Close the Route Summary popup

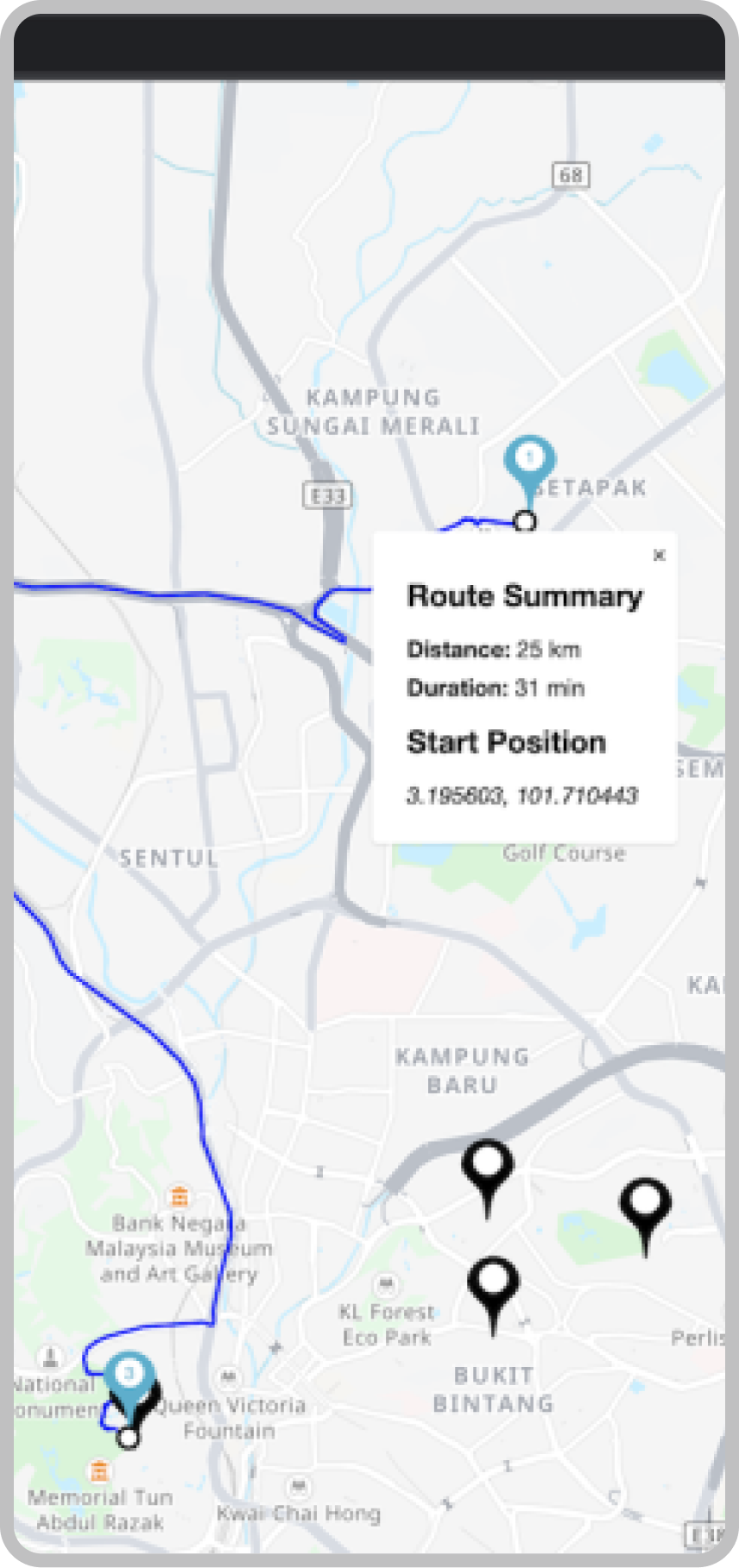click(x=659, y=556)
